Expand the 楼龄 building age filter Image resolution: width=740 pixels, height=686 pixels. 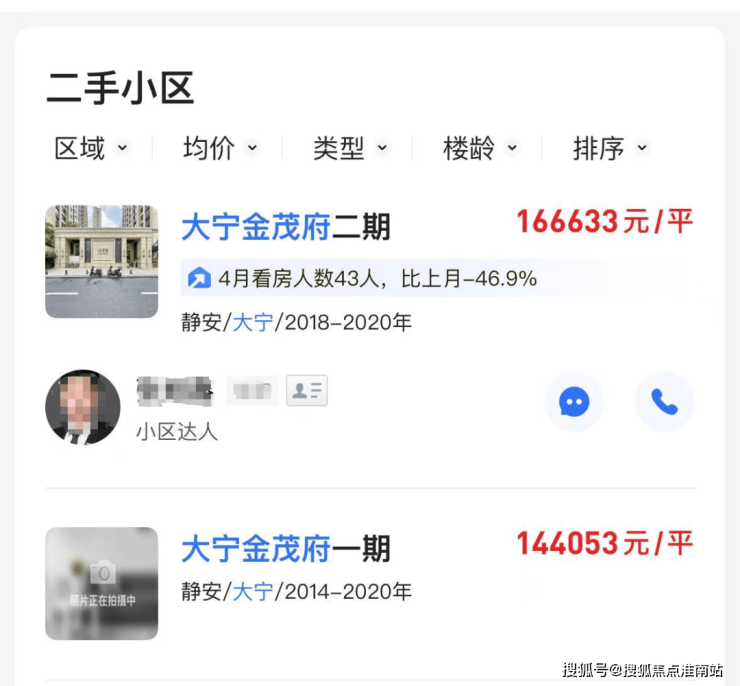(x=480, y=149)
